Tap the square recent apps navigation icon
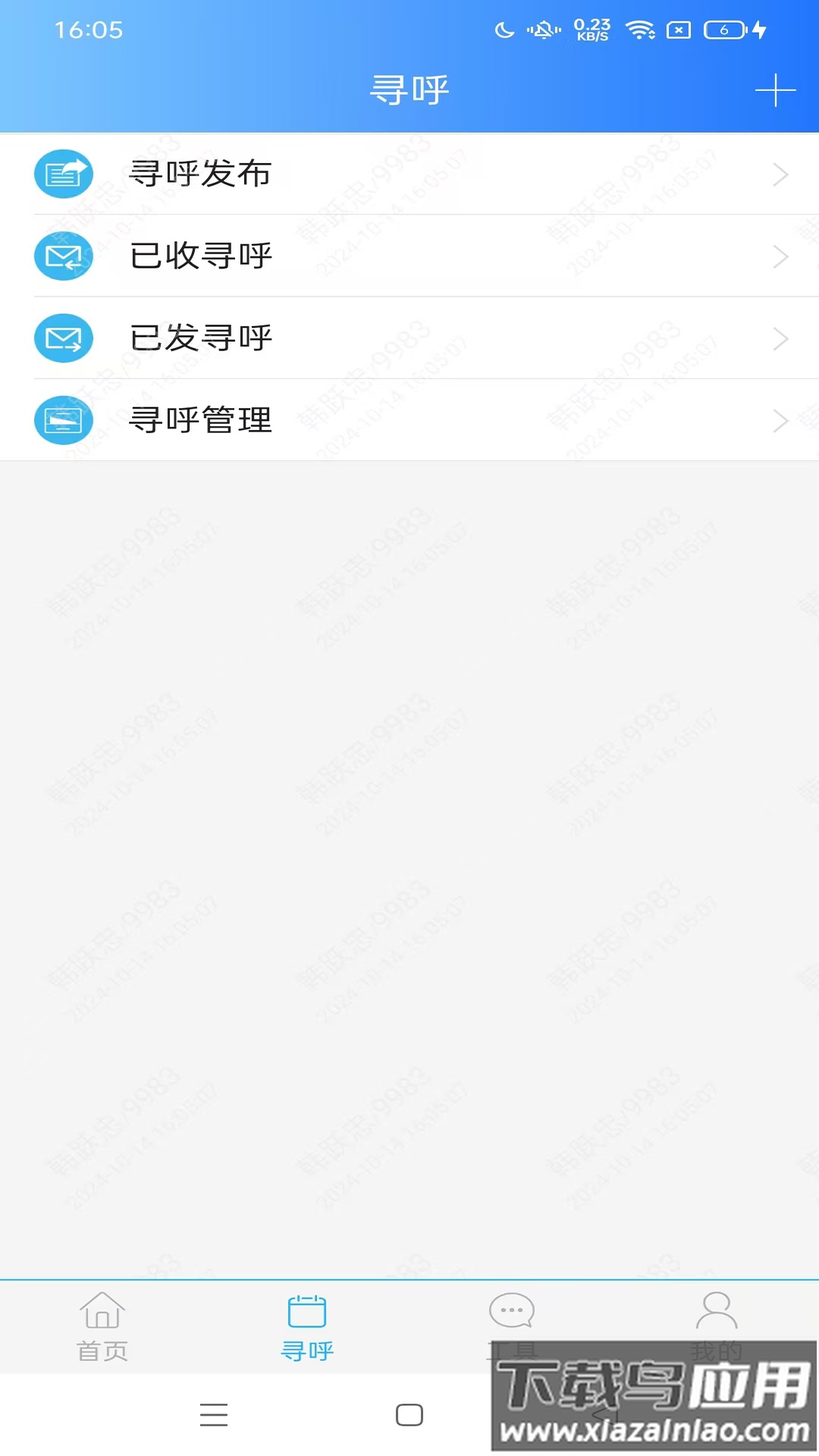The width and height of the screenshot is (819, 1456). tap(409, 1414)
